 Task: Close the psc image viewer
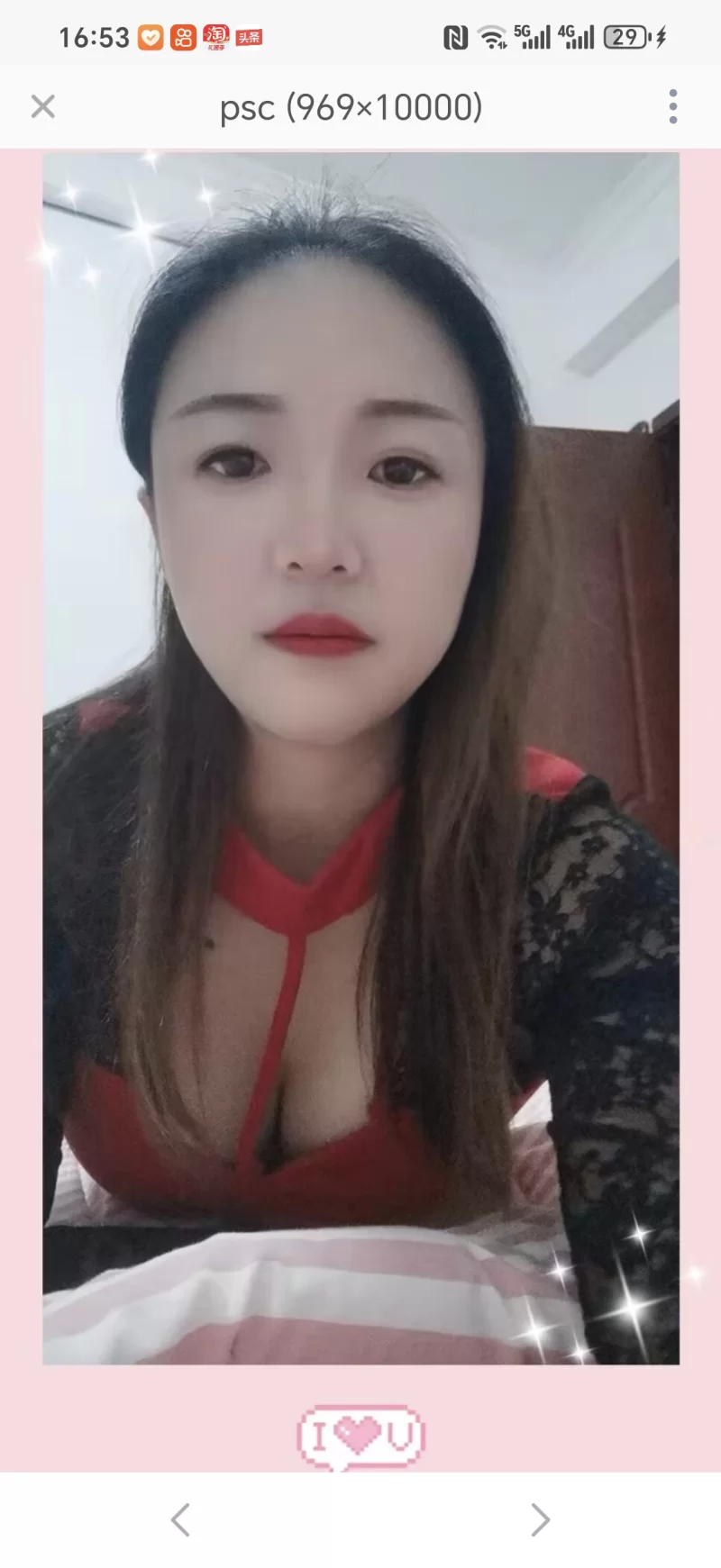[42, 106]
